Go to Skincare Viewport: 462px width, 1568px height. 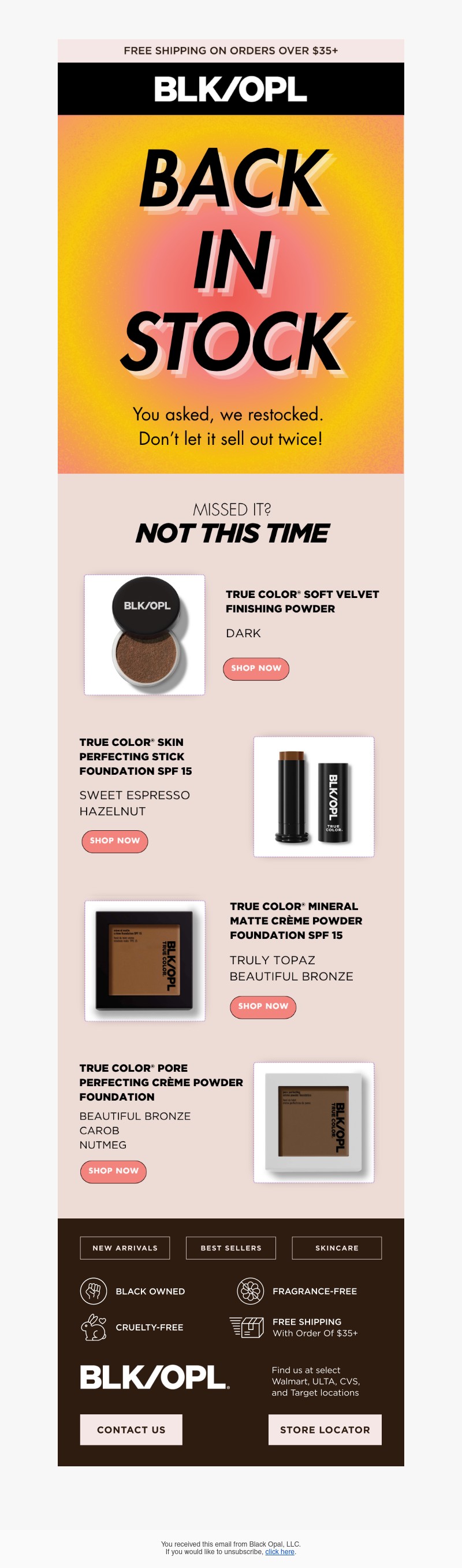click(337, 1248)
